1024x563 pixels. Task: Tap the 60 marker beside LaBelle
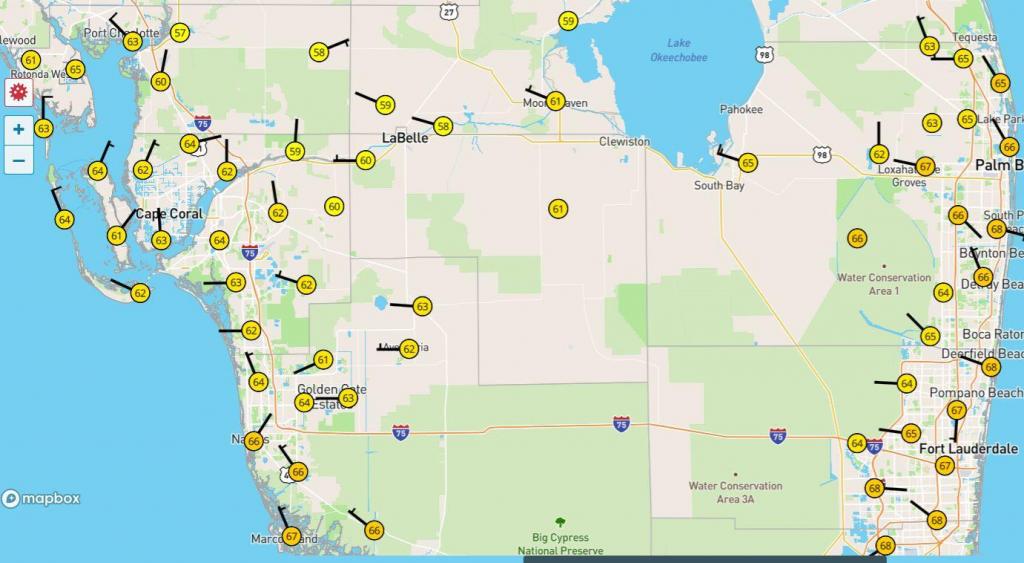tap(365, 160)
